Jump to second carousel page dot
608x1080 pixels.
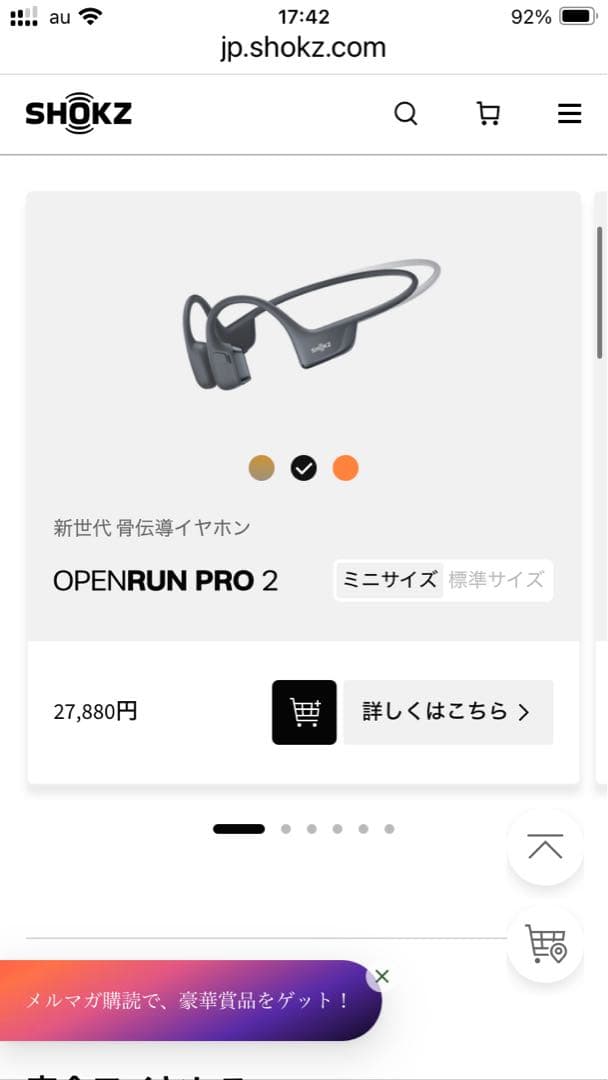coord(286,828)
